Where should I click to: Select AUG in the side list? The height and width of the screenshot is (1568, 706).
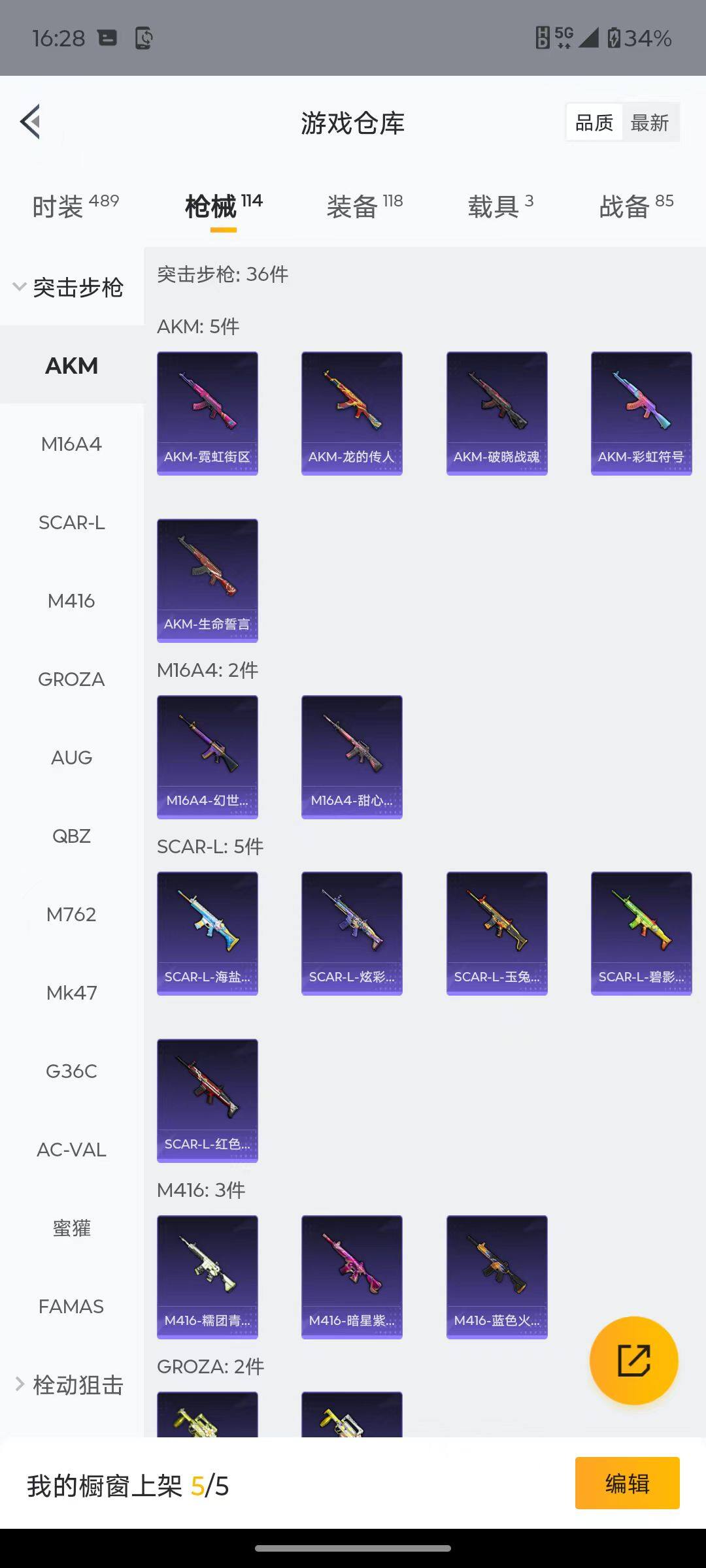pos(71,758)
